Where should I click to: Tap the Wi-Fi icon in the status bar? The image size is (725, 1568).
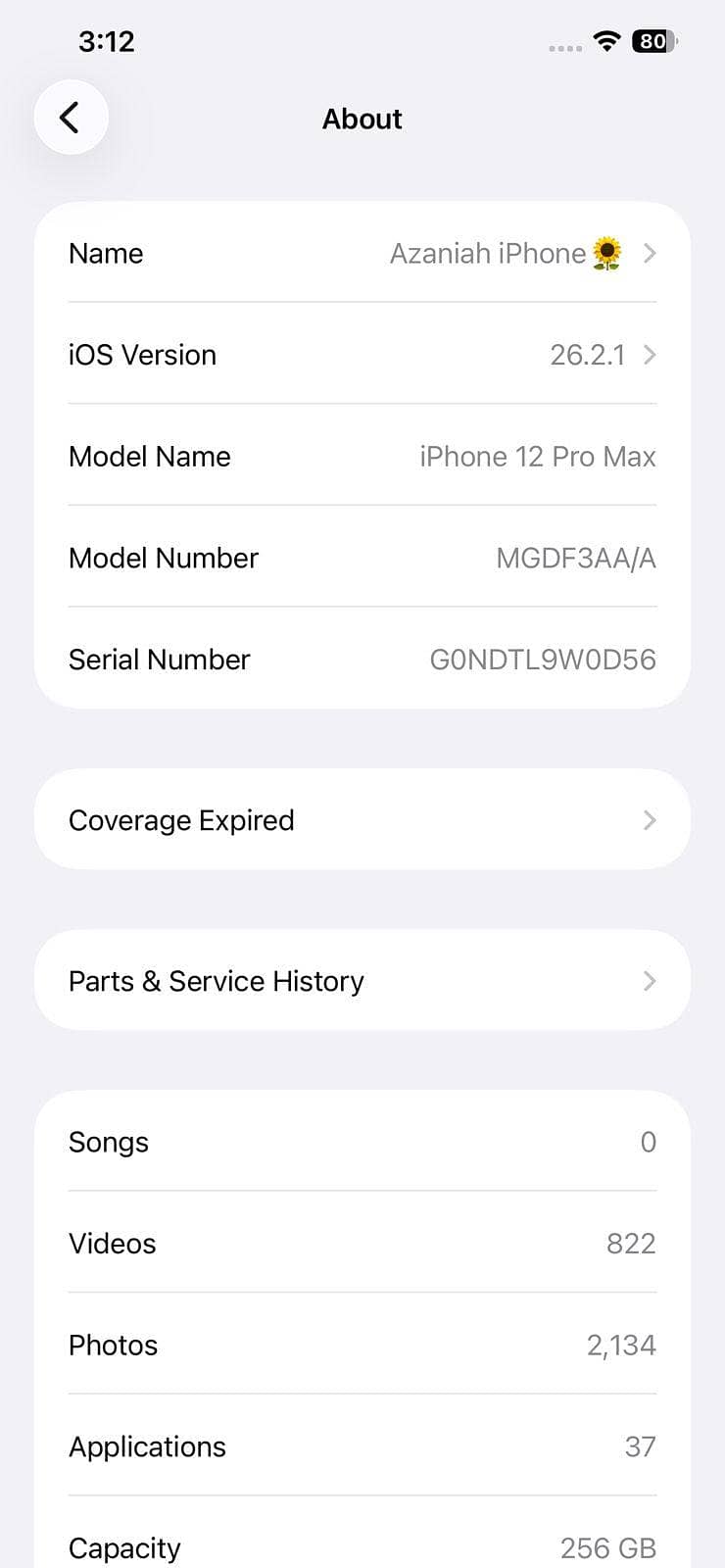(x=605, y=41)
